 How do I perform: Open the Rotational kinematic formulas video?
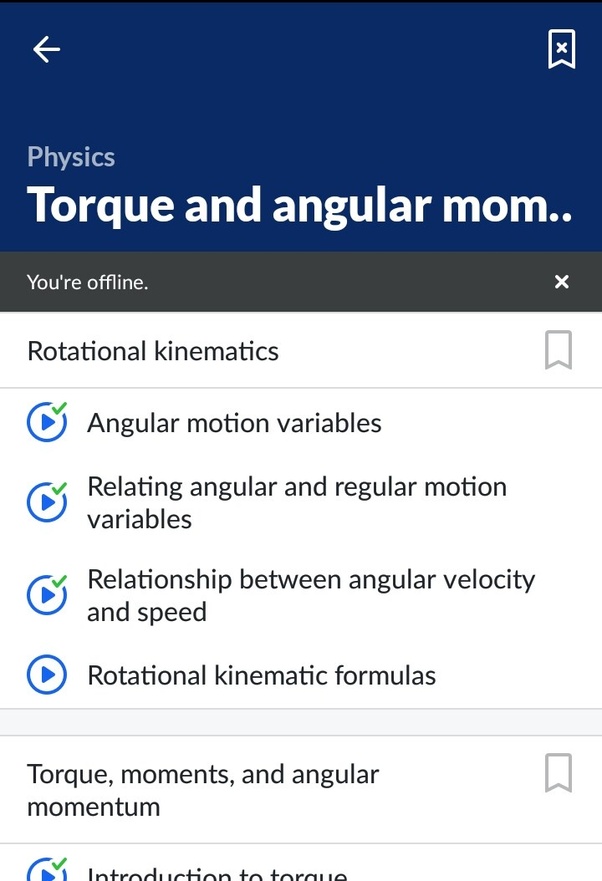[x=301, y=675]
